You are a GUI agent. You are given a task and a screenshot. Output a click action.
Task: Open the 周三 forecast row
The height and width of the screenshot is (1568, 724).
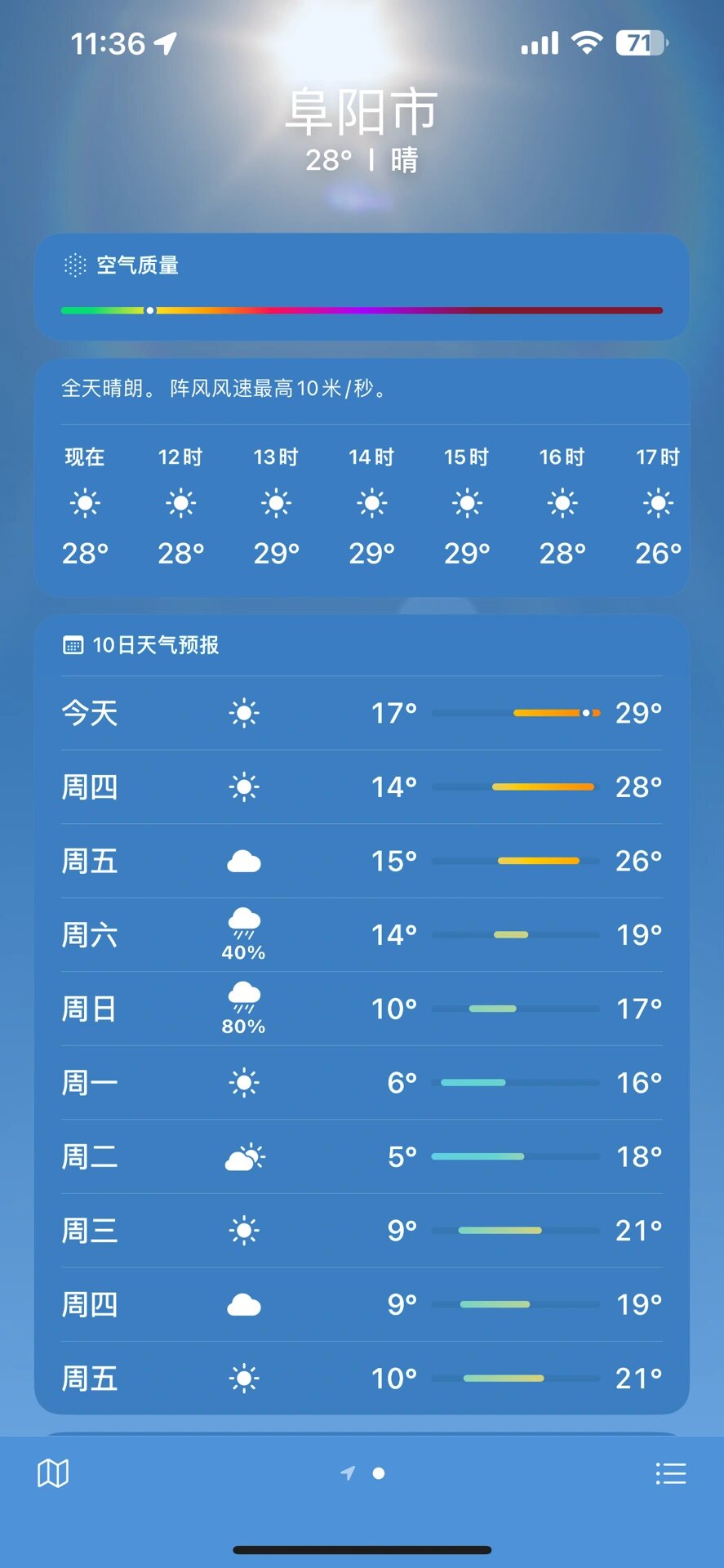(362, 1231)
